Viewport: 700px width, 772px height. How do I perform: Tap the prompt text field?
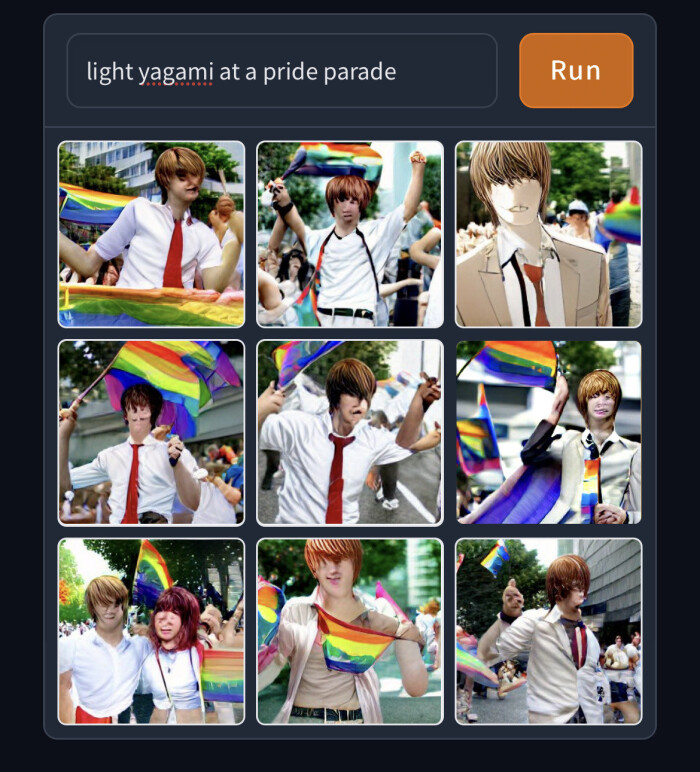[x=281, y=71]
